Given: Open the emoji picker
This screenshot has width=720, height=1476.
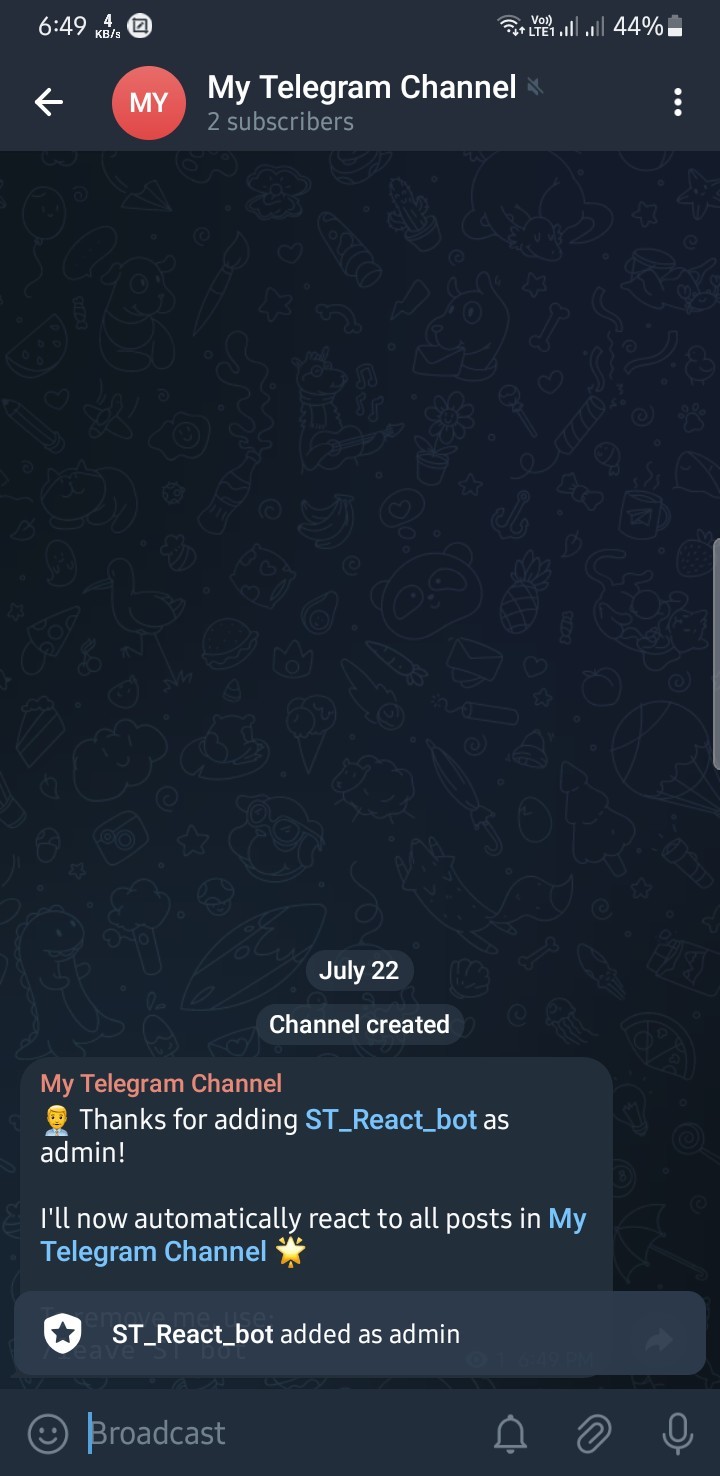Looking at the screenshot, I should point(47,1434).
